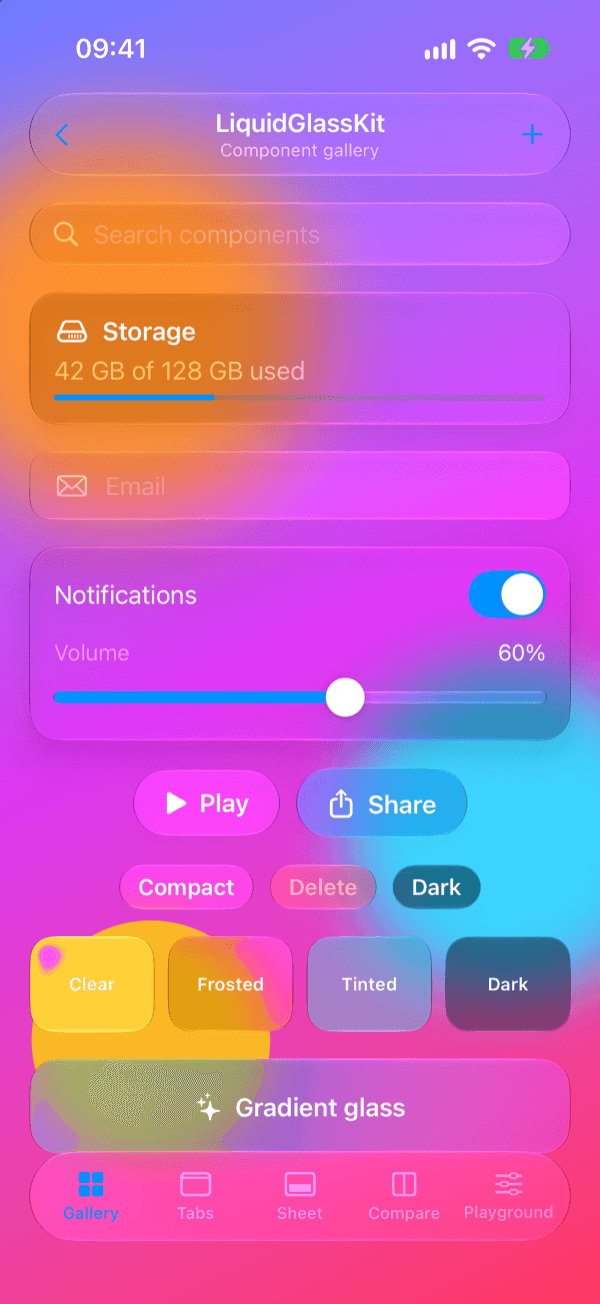
Task: Tap the Delete chip
Action: [323, 887]
